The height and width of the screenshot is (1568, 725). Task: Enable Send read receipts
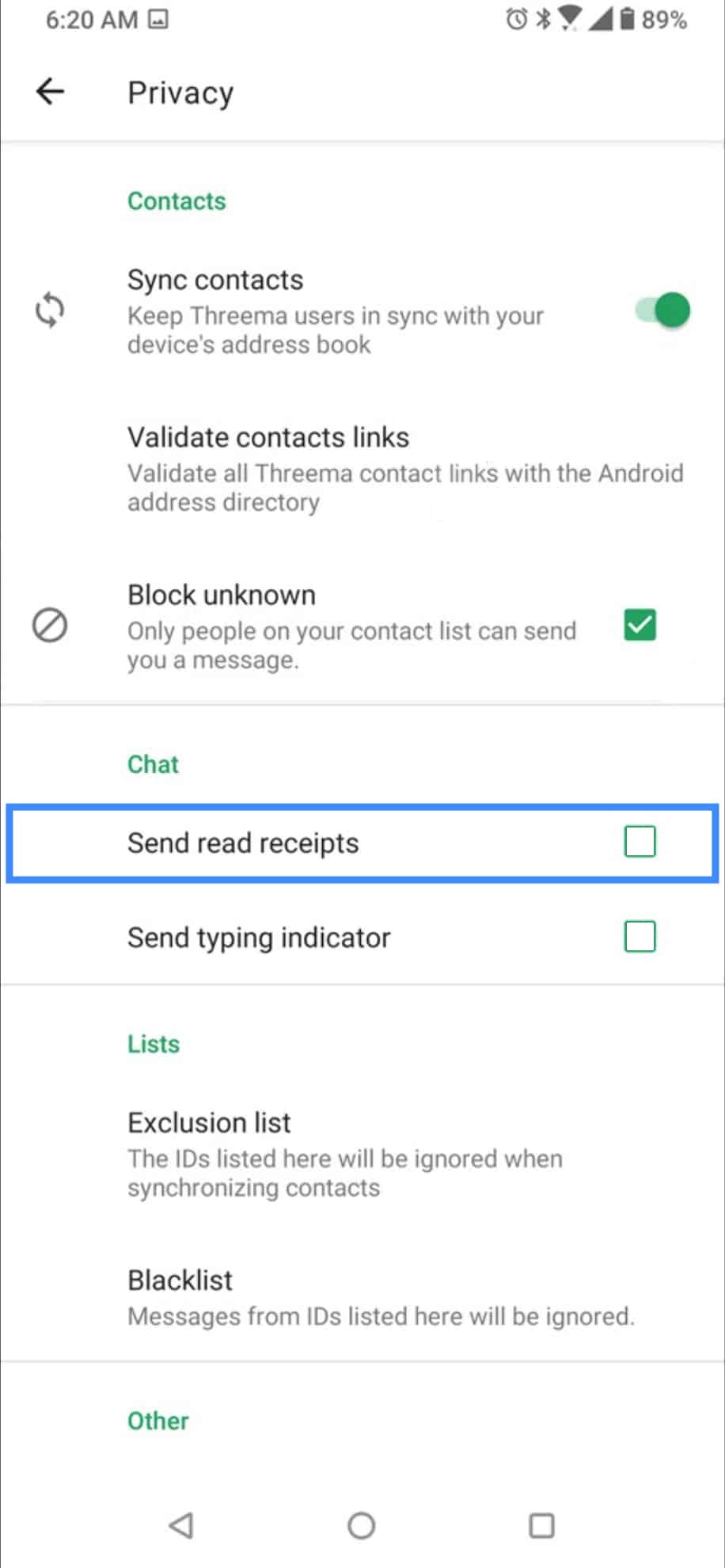pos(640,842)
